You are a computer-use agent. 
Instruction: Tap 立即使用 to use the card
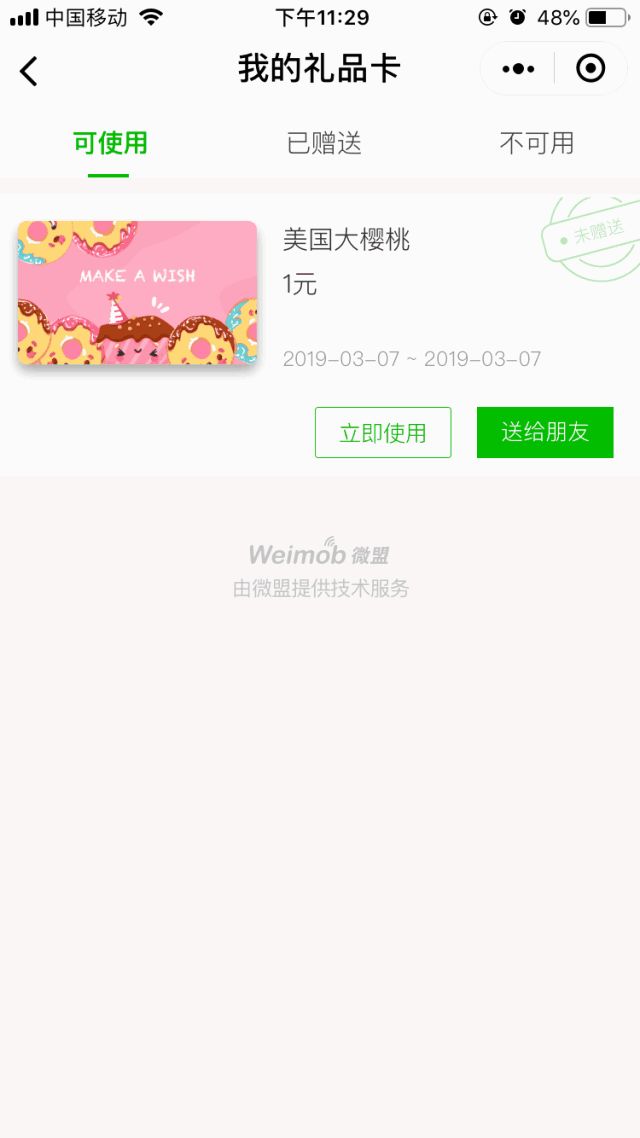point(383,433)
